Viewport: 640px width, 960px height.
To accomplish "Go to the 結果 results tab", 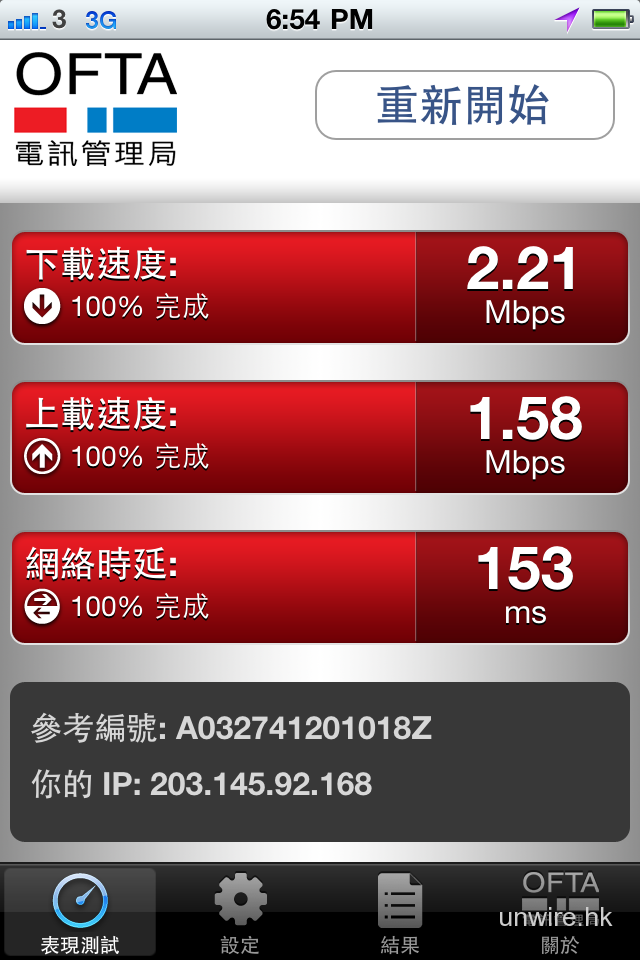I will [400, 912].
